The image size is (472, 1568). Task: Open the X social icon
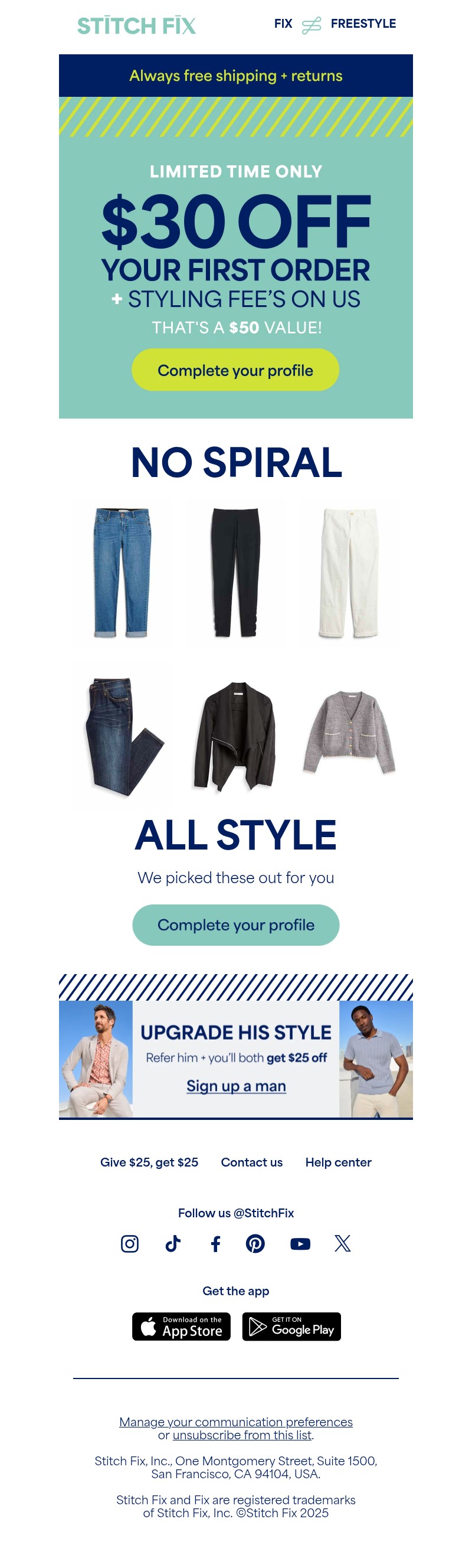click(x=342, y=1243)
